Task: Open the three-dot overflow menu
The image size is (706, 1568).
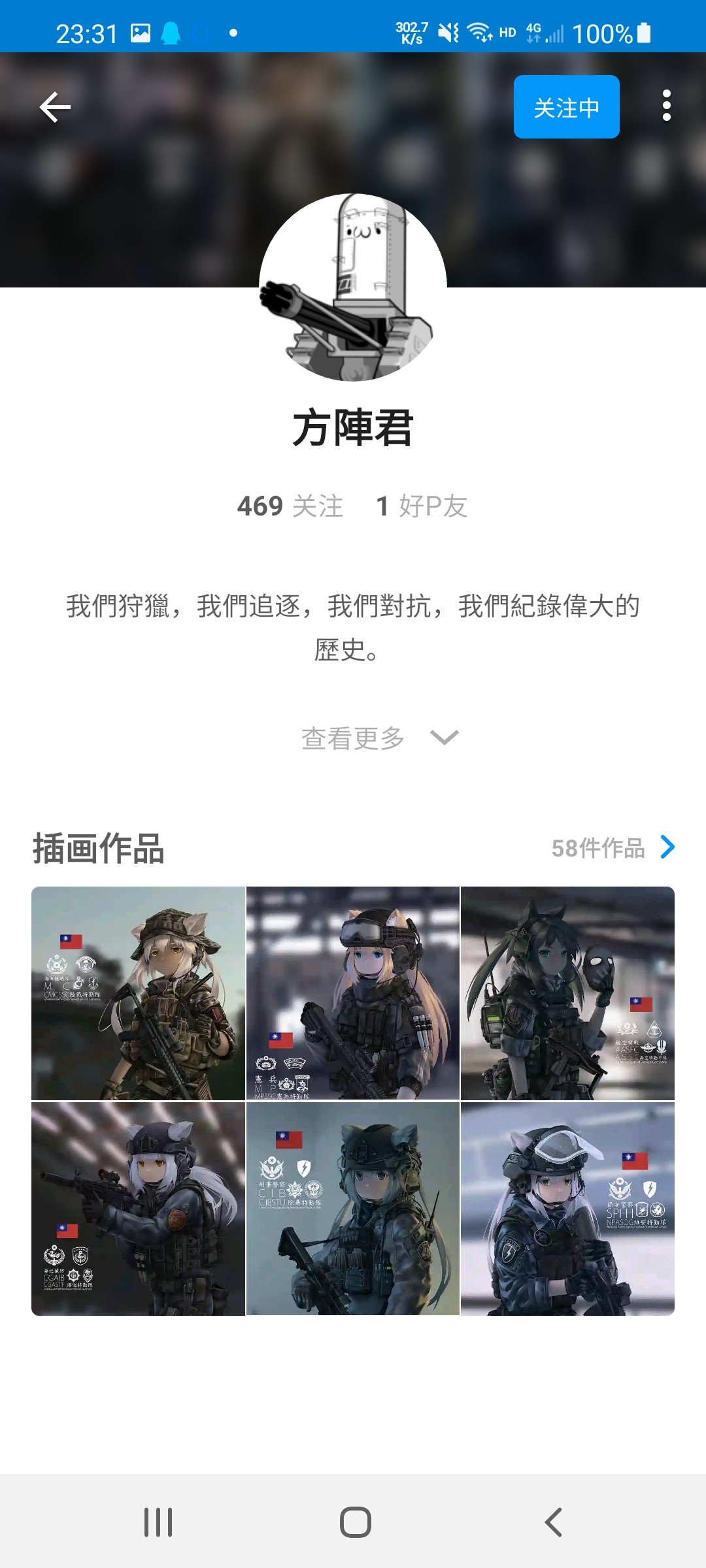Action: 666,106
